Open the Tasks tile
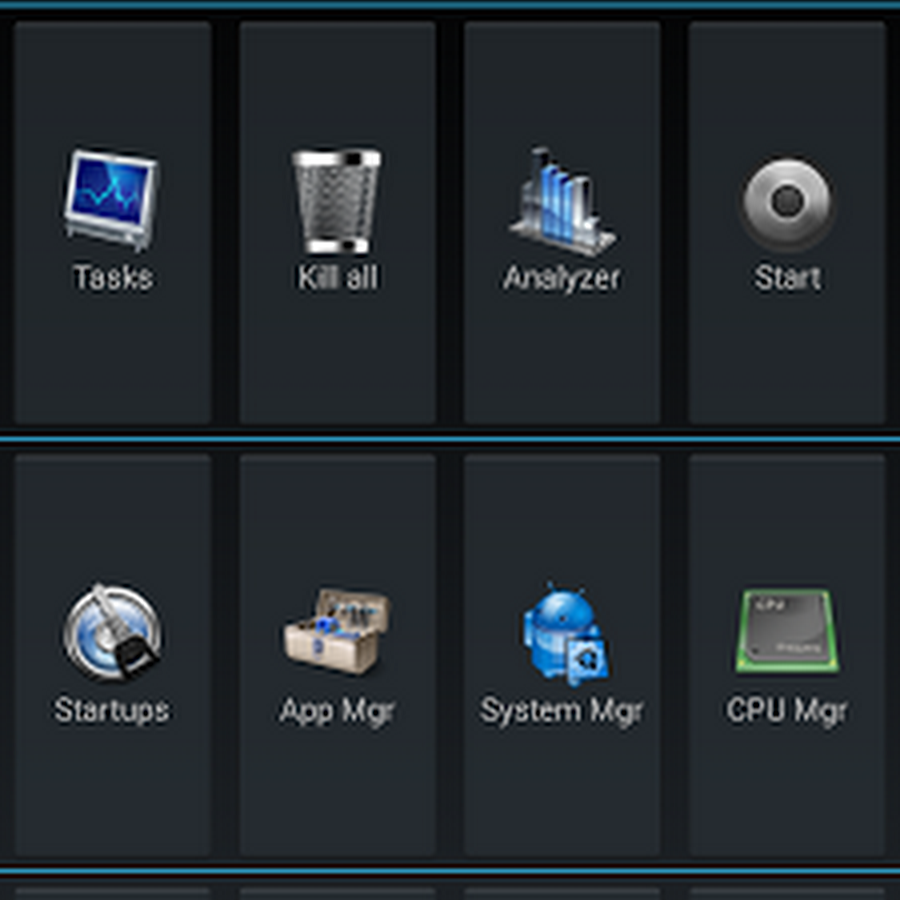This screenshot has width=900, height=900. click(112, 222)
